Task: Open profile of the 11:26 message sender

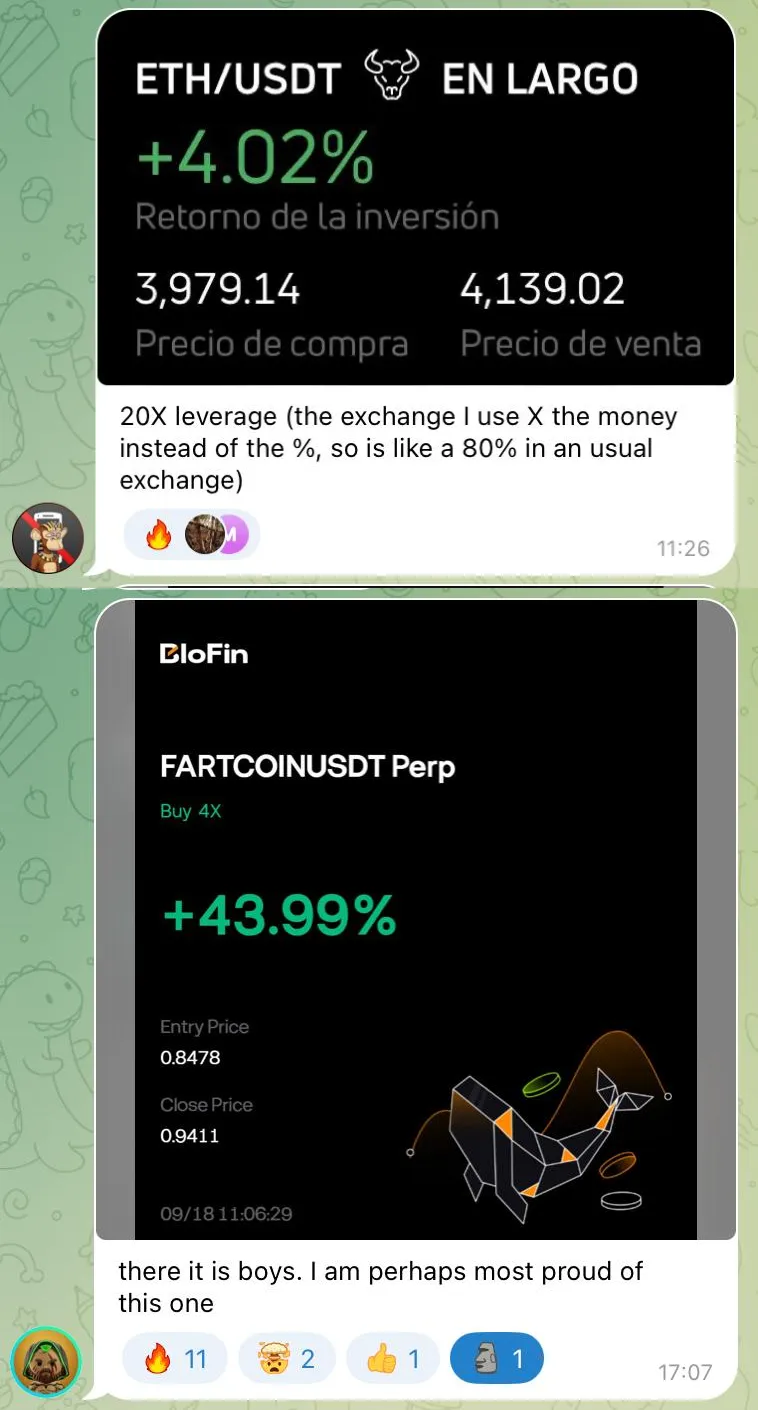Action: (47, 538)
